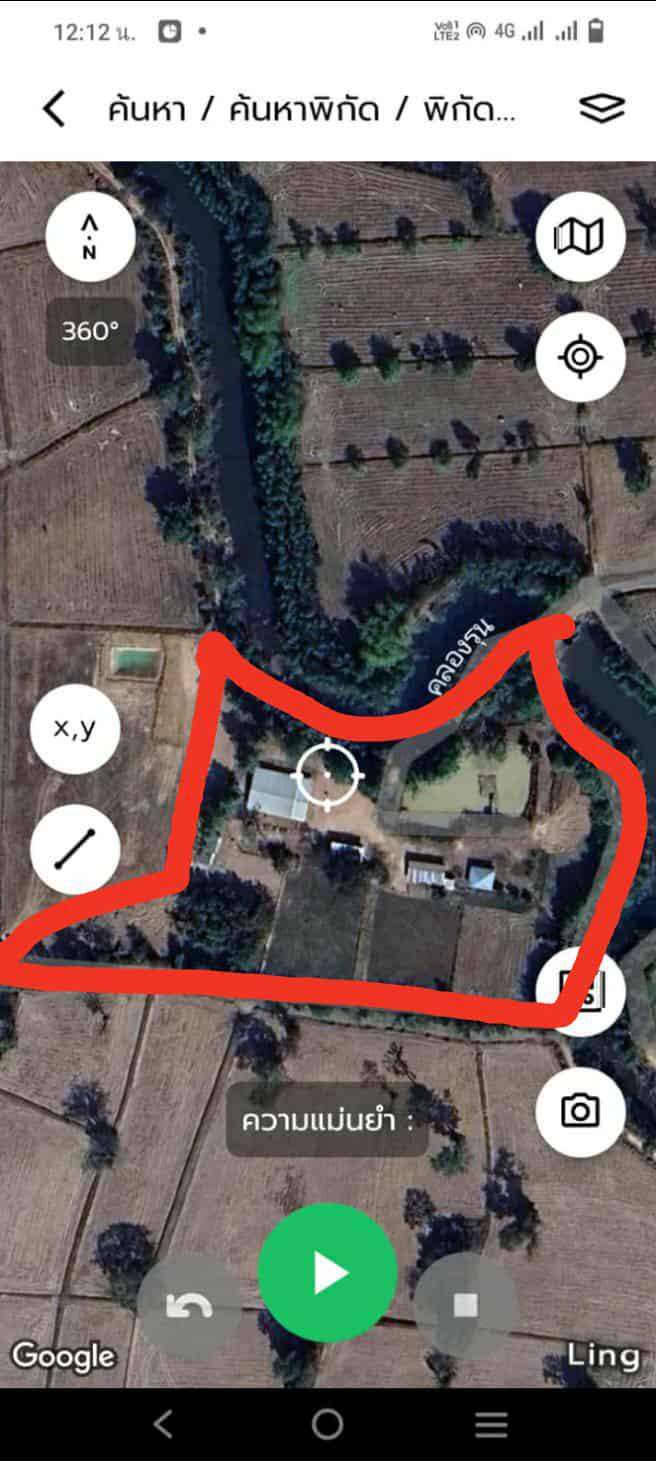Tap the 360° heading button
656x1461 pixels.
tap(90, 331)
